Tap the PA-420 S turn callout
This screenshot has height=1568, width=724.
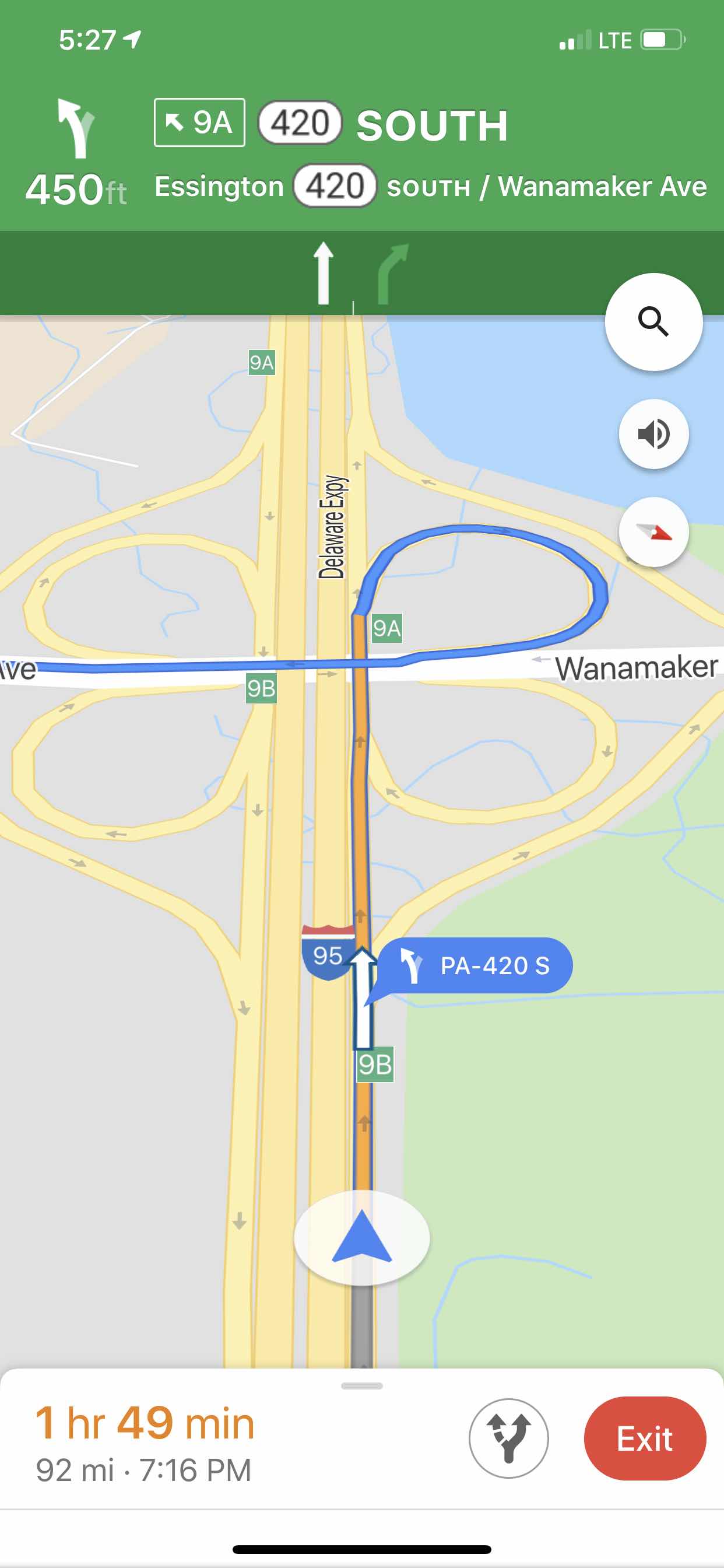pos(476,965)
